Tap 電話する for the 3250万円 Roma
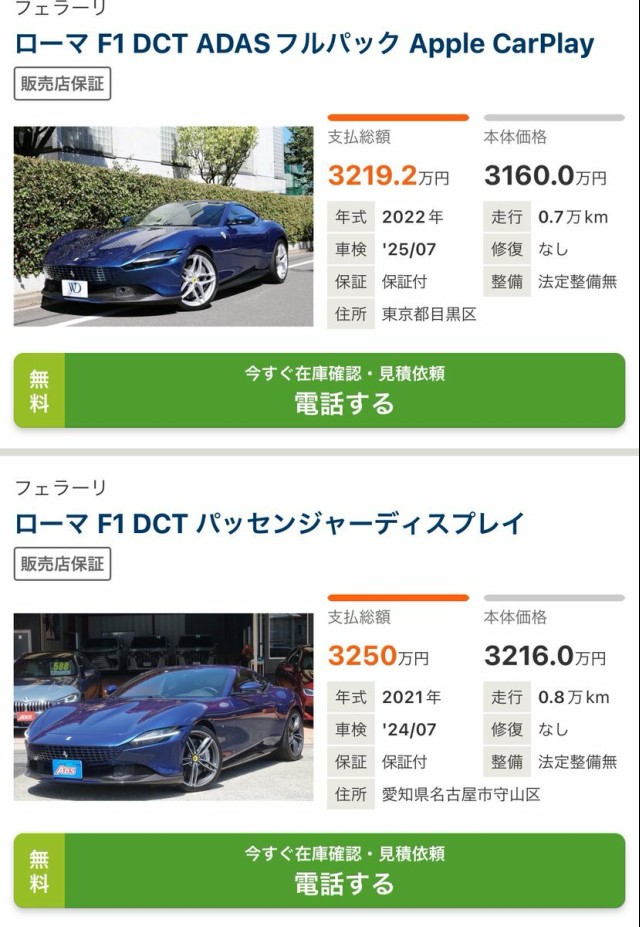The width and height of the screenshot is (640, 927). click(344, 871)
